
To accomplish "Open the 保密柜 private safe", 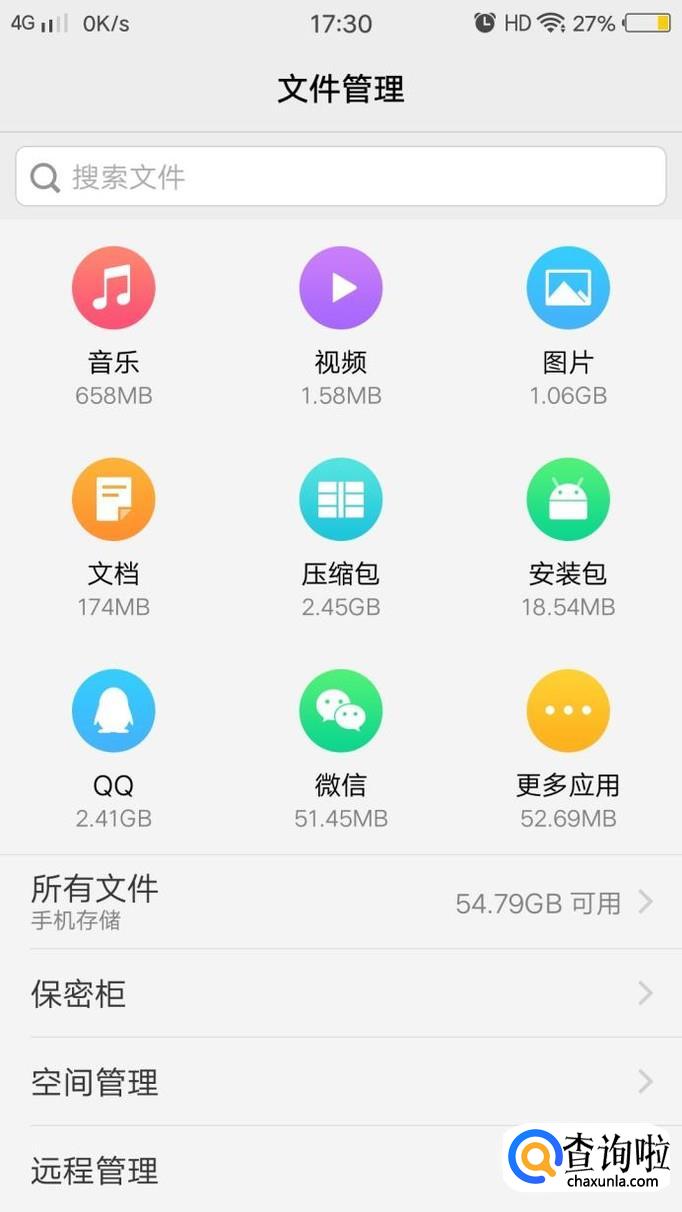I will pyautogui.click(x=340, y=993).
